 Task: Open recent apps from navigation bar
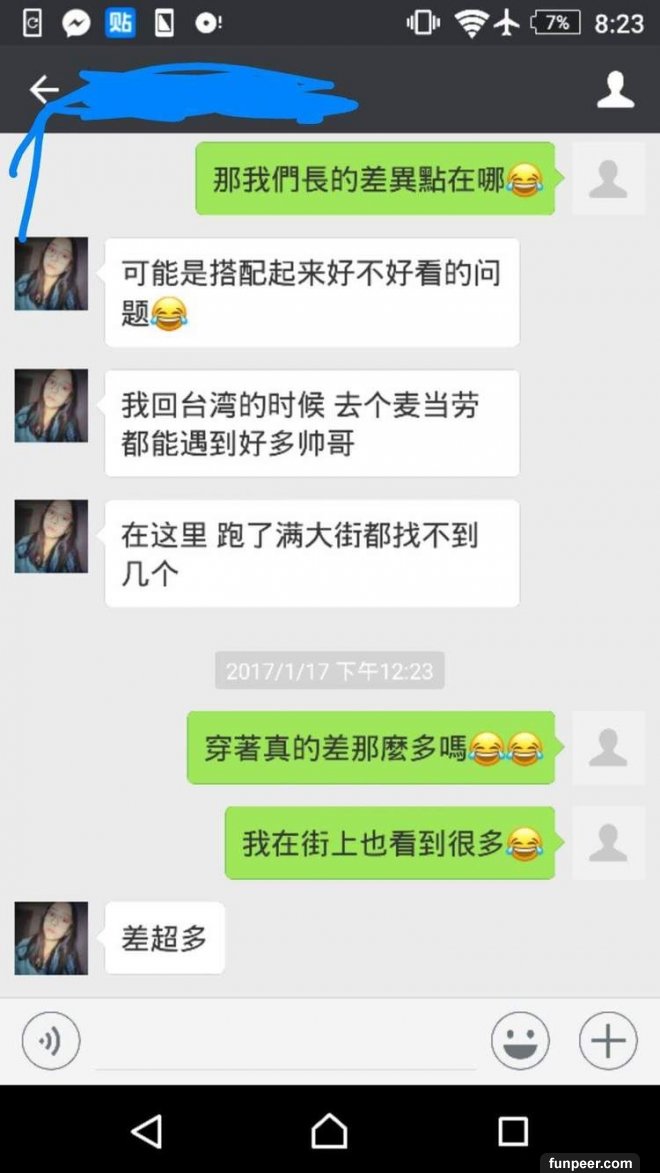512,1131
